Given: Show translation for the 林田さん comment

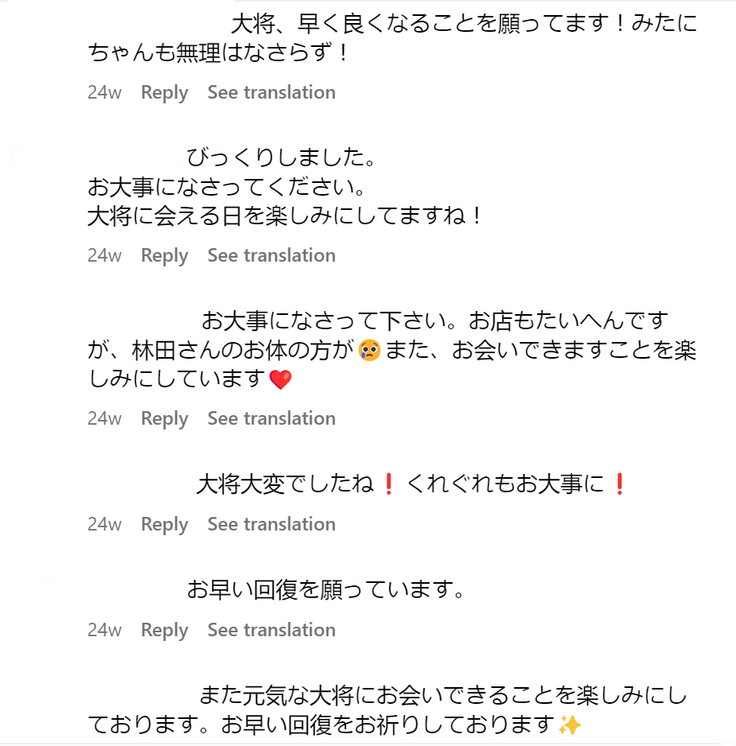Looking at the screenshot, I should (x=271, y=419).
